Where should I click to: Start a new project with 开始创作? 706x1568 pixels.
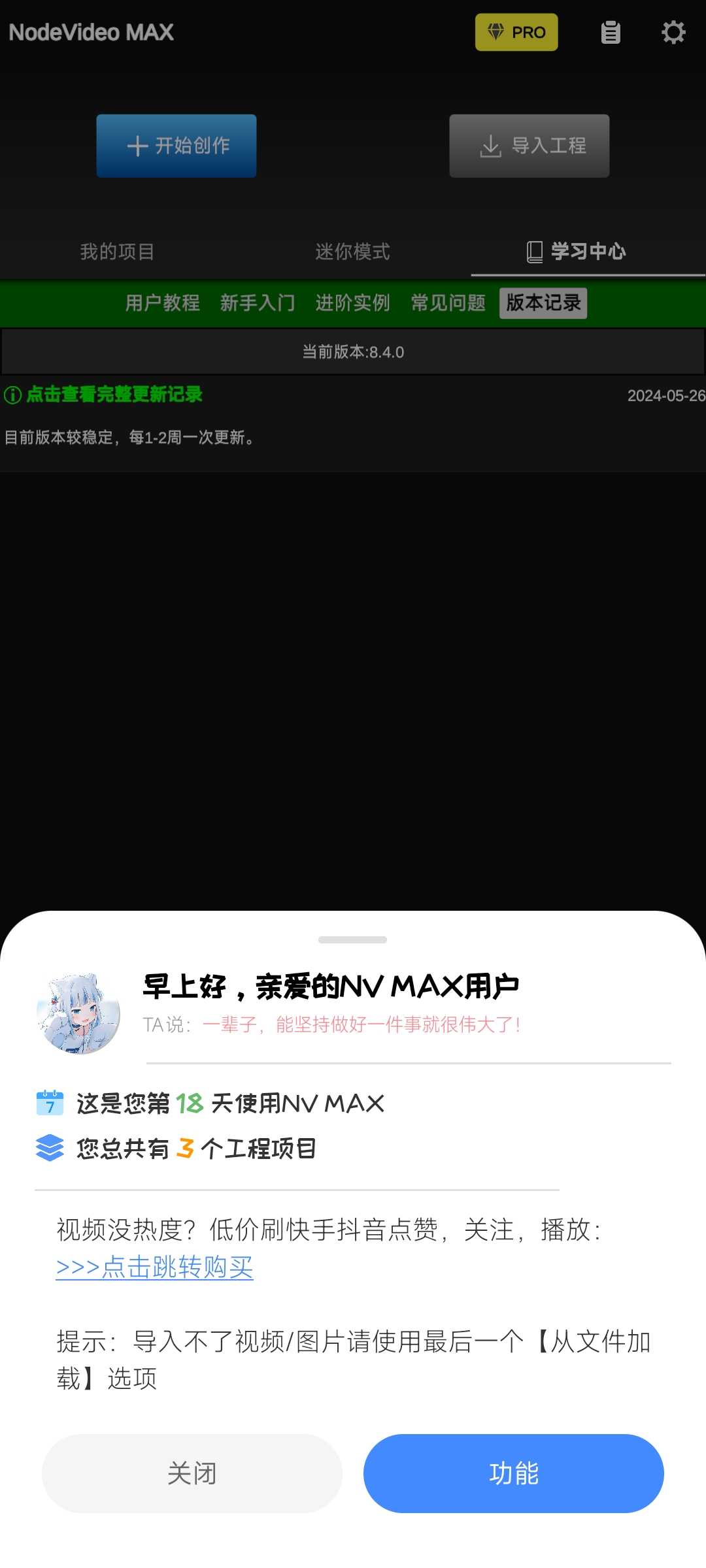pos(176,146)
